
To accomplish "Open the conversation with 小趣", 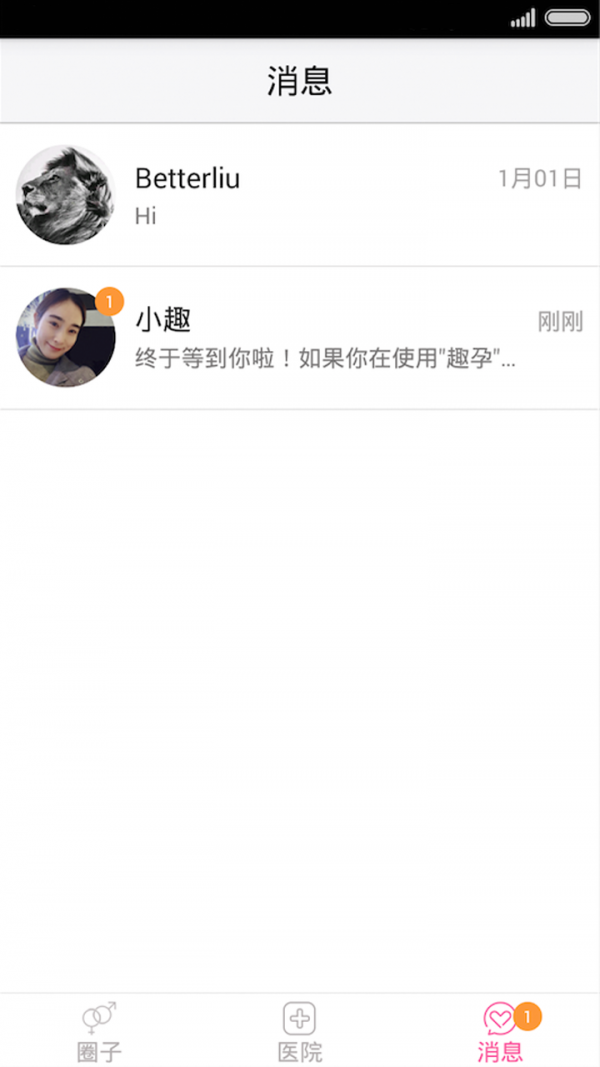I will coord(300,338).
